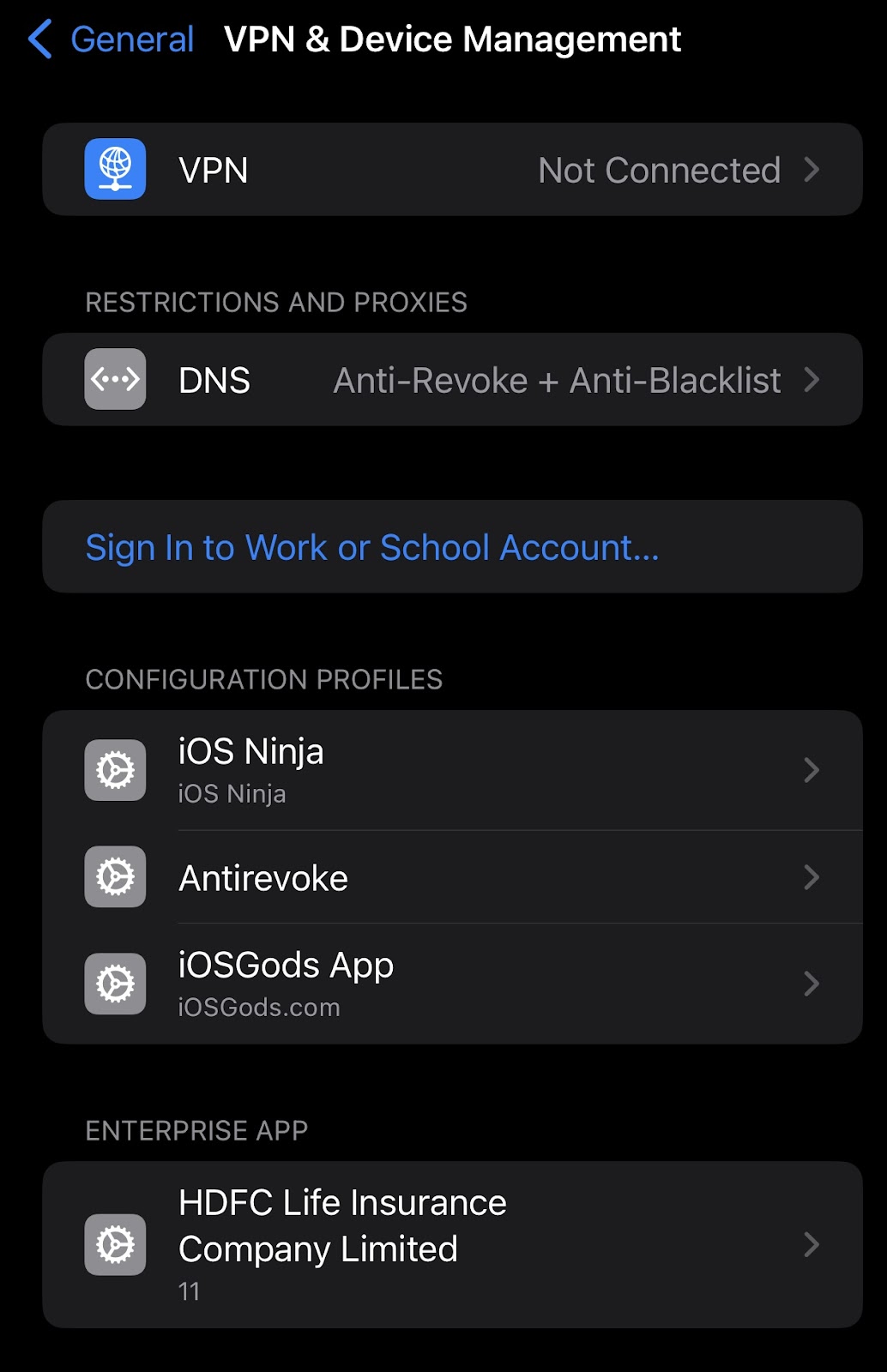
Task: View the Antirevoke configuration profile
Action: tap(452, 877)
